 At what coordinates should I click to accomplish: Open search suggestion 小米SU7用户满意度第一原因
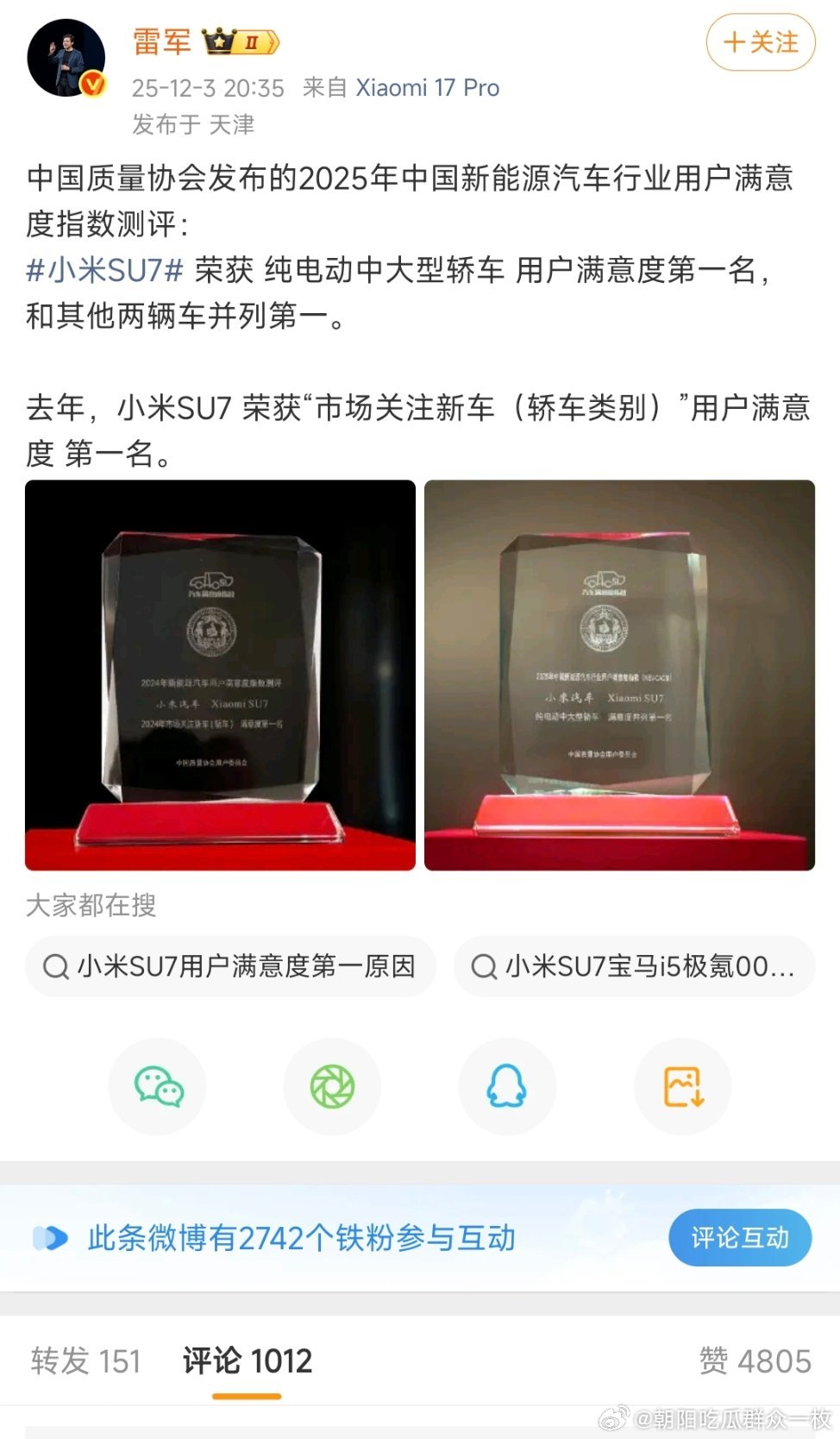[230, 966]
